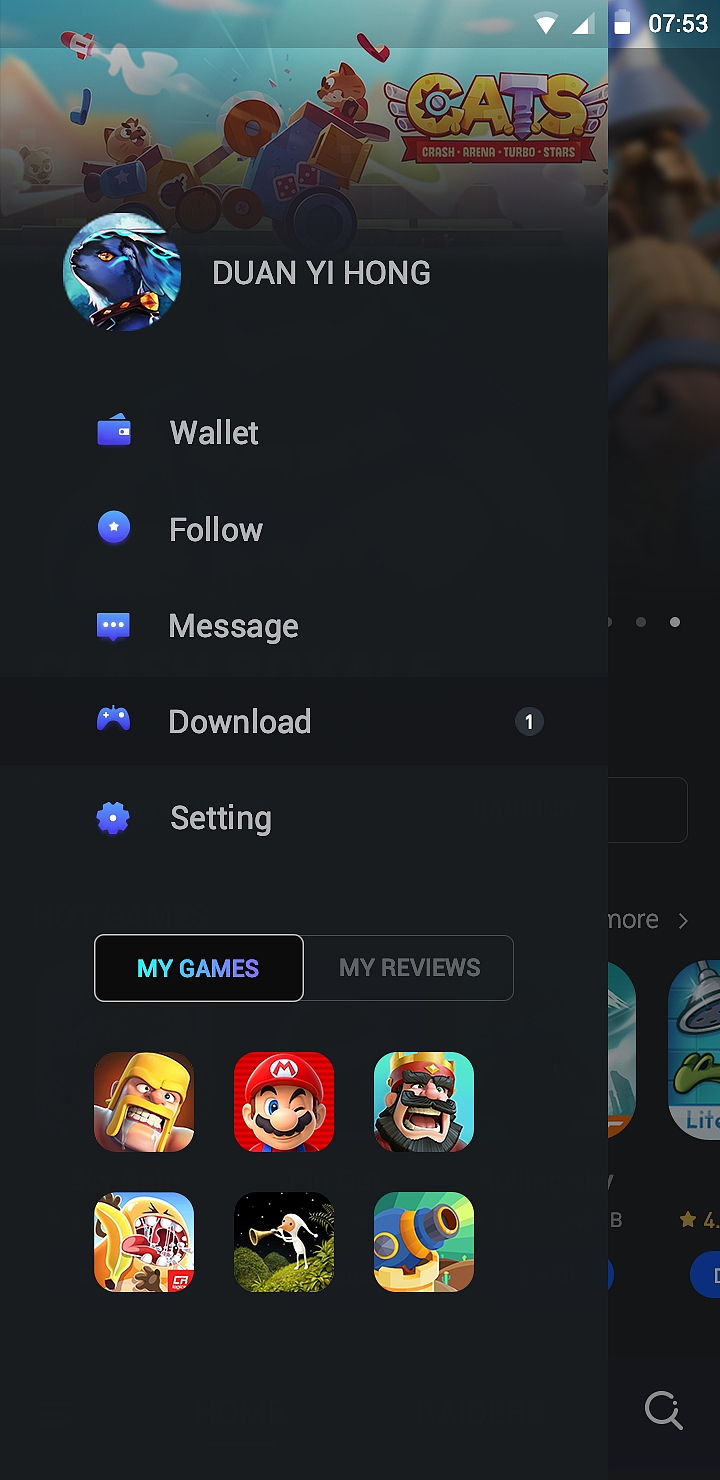This screenshot has width=720, height=1480.
Task: Tap the search magnifier icon
Action: click(x=663, y=1411)
